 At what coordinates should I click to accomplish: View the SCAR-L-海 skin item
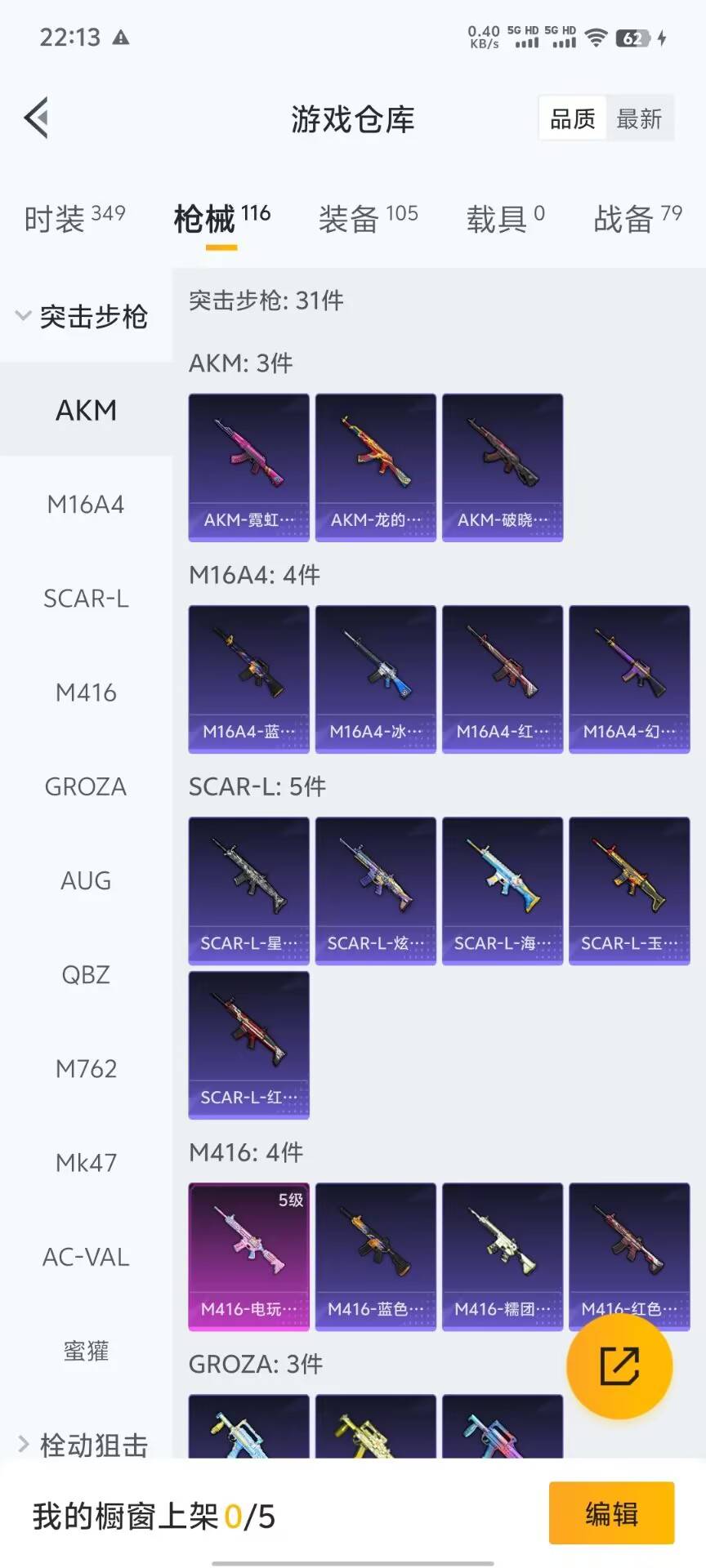tap(503, 890)
